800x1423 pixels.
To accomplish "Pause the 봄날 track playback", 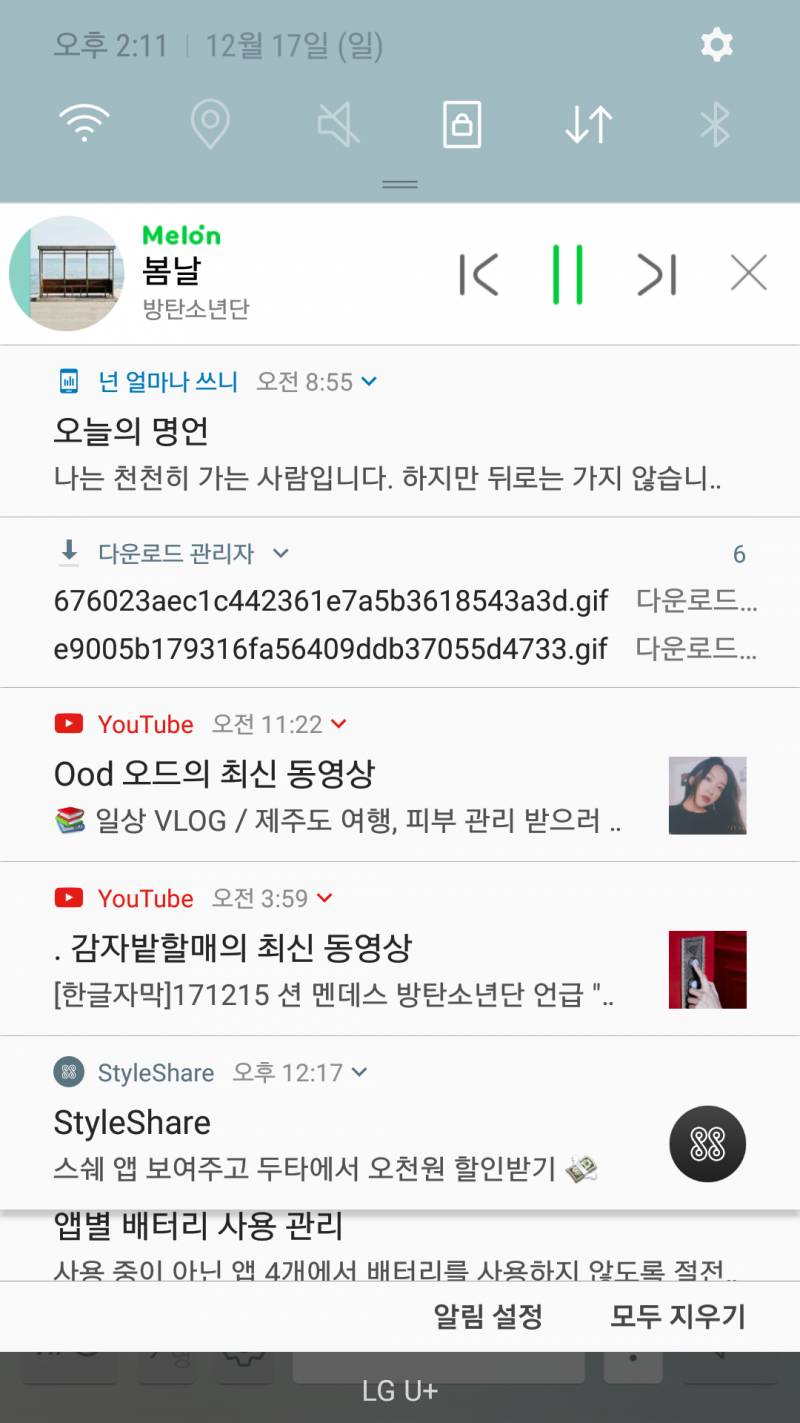I will (x=567, y=275).
